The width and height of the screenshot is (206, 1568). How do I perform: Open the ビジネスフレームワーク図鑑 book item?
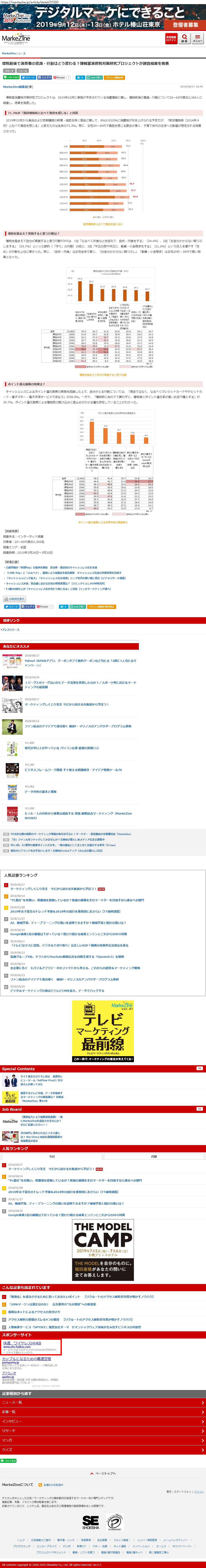pyautogui.click(x=73, y=770)
